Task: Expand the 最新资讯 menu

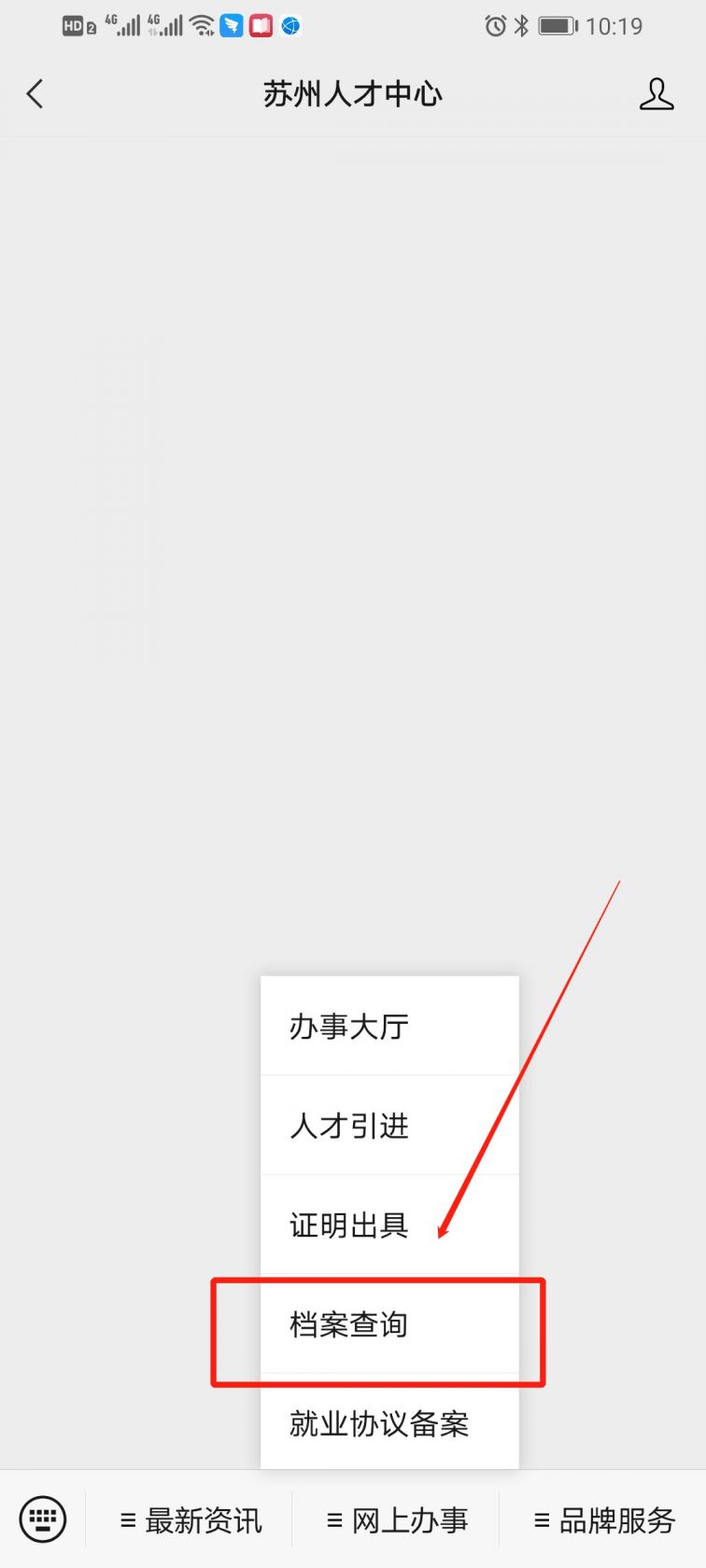Action: click(x=191, y=1520)
